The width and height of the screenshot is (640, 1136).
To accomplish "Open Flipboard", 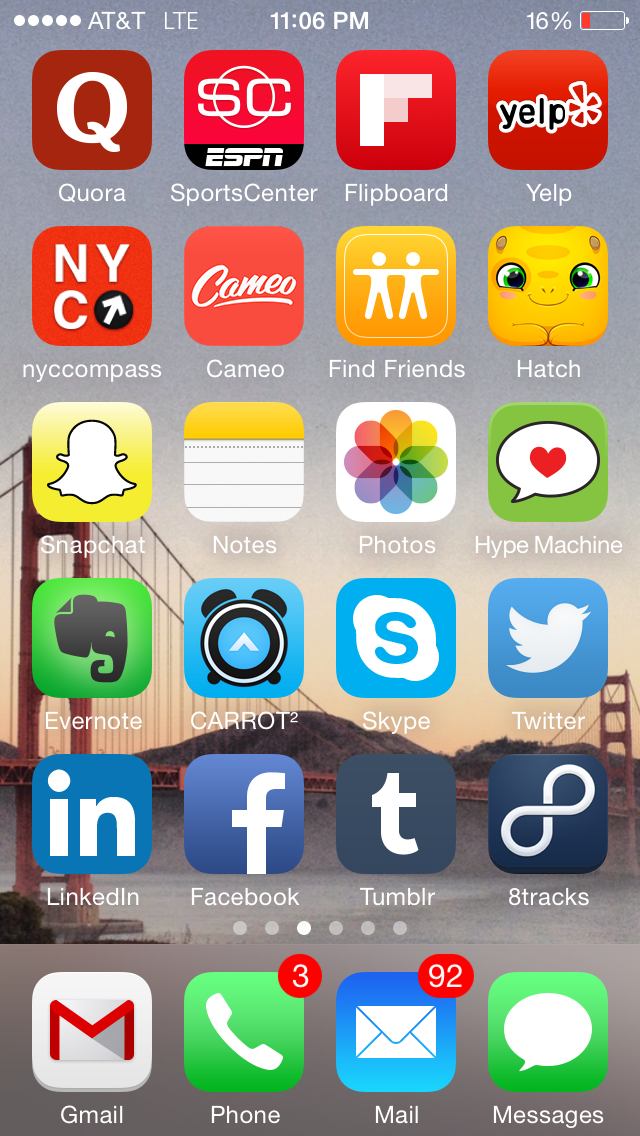I will [x=396, y=109].
